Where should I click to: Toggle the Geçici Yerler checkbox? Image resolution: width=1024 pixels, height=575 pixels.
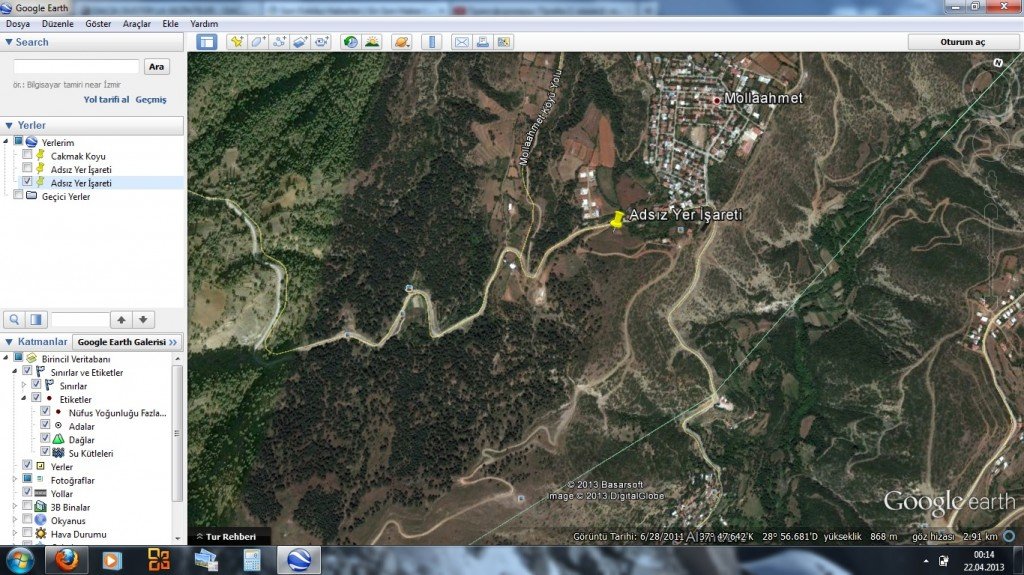pyautogui.click(x=18, y=196)
